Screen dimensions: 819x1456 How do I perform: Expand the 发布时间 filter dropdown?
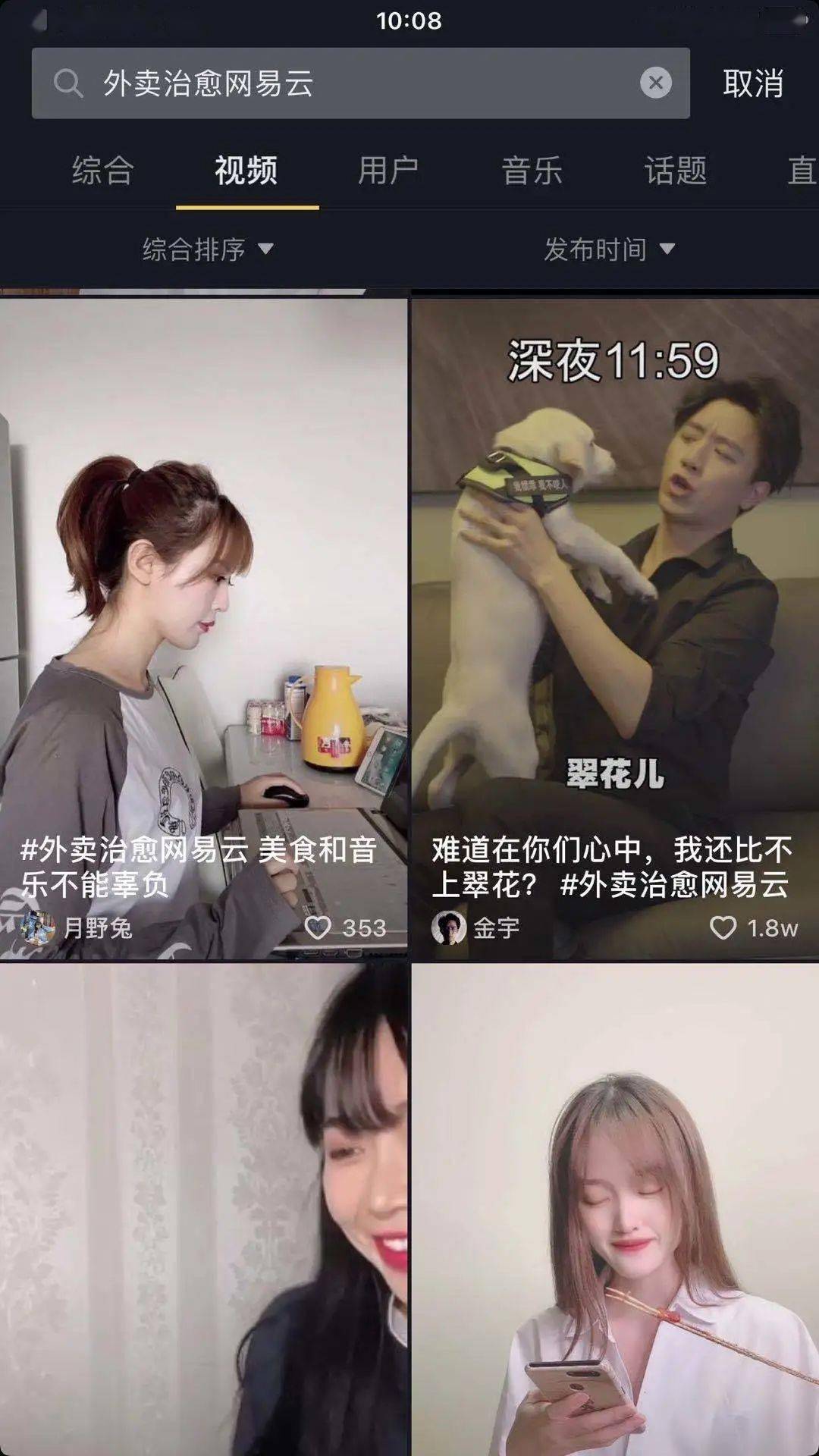coord(609,249)
